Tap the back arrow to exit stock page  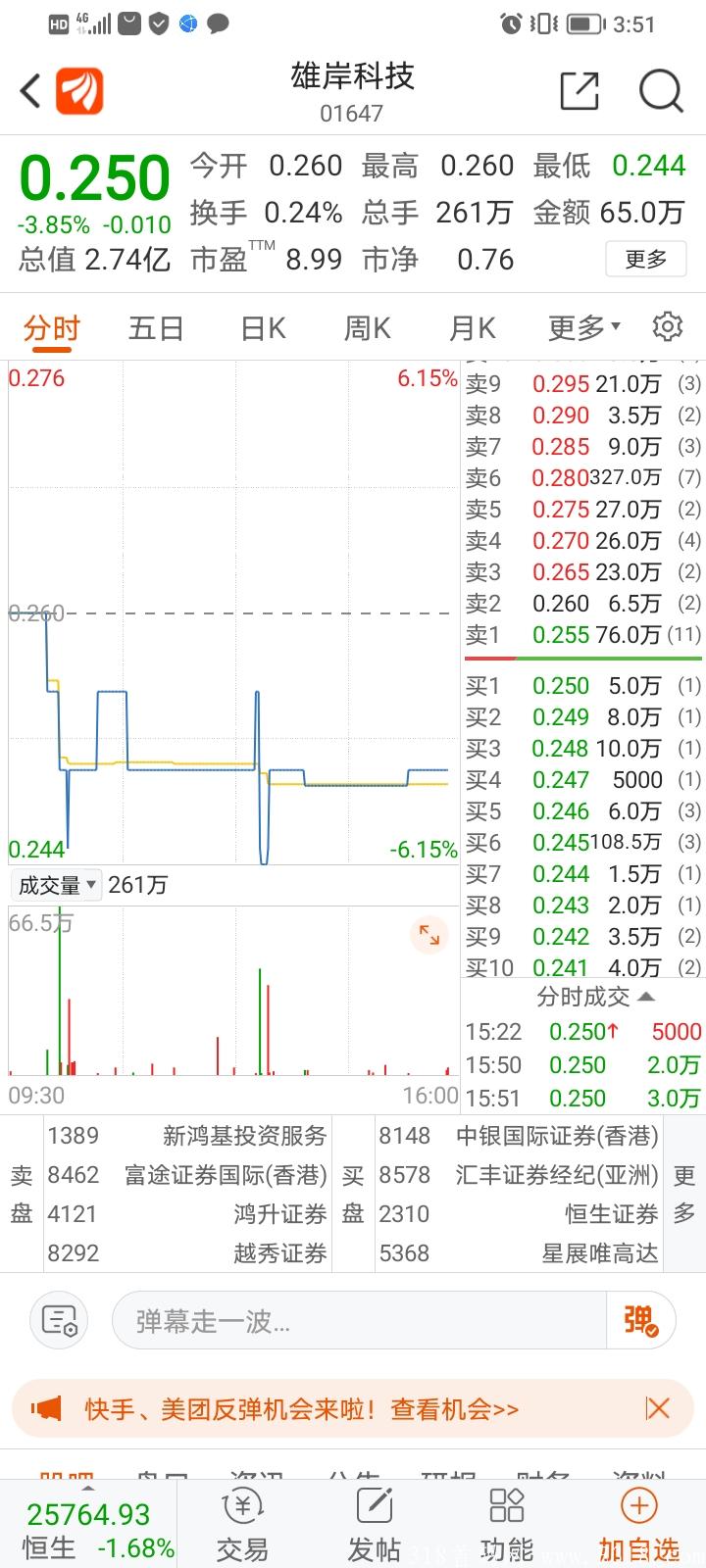[x=27, y=90]
